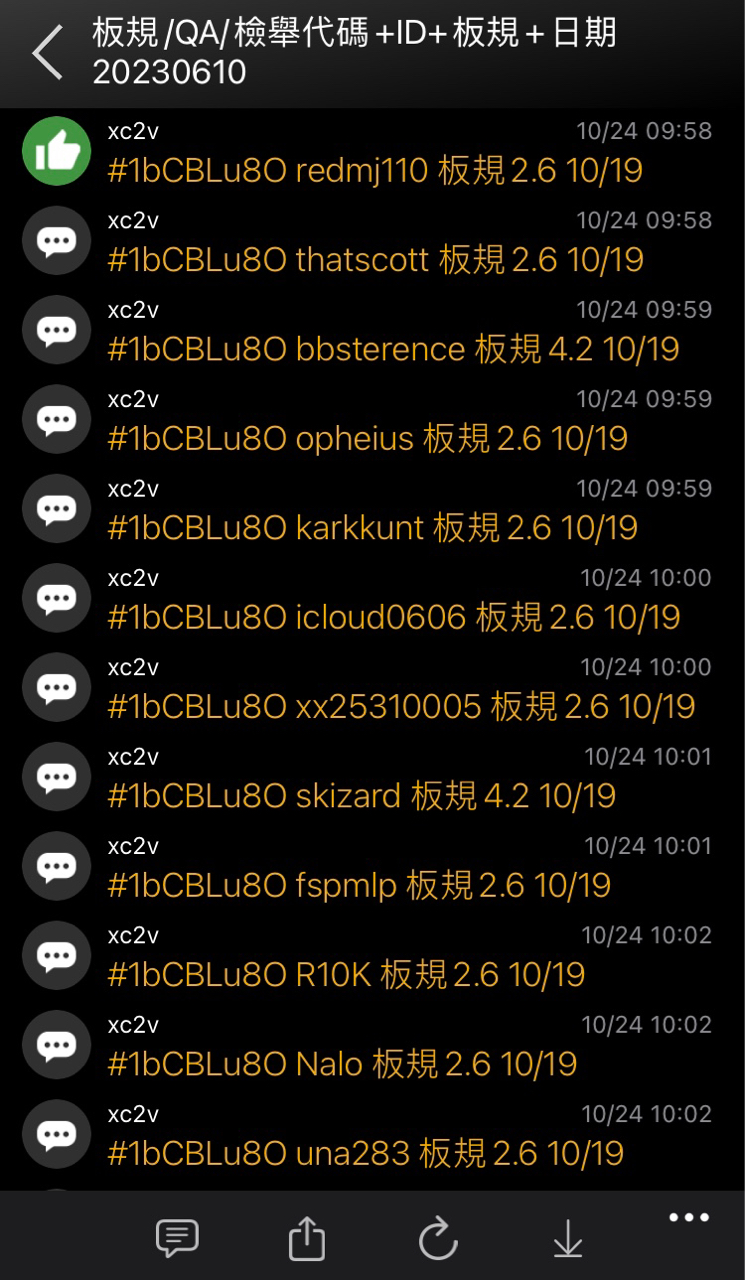The height and width of the screenshot is (1280, 745).
Task: Tap the bbsterence 板規 4.2 comment
Action: click(372, 330)
